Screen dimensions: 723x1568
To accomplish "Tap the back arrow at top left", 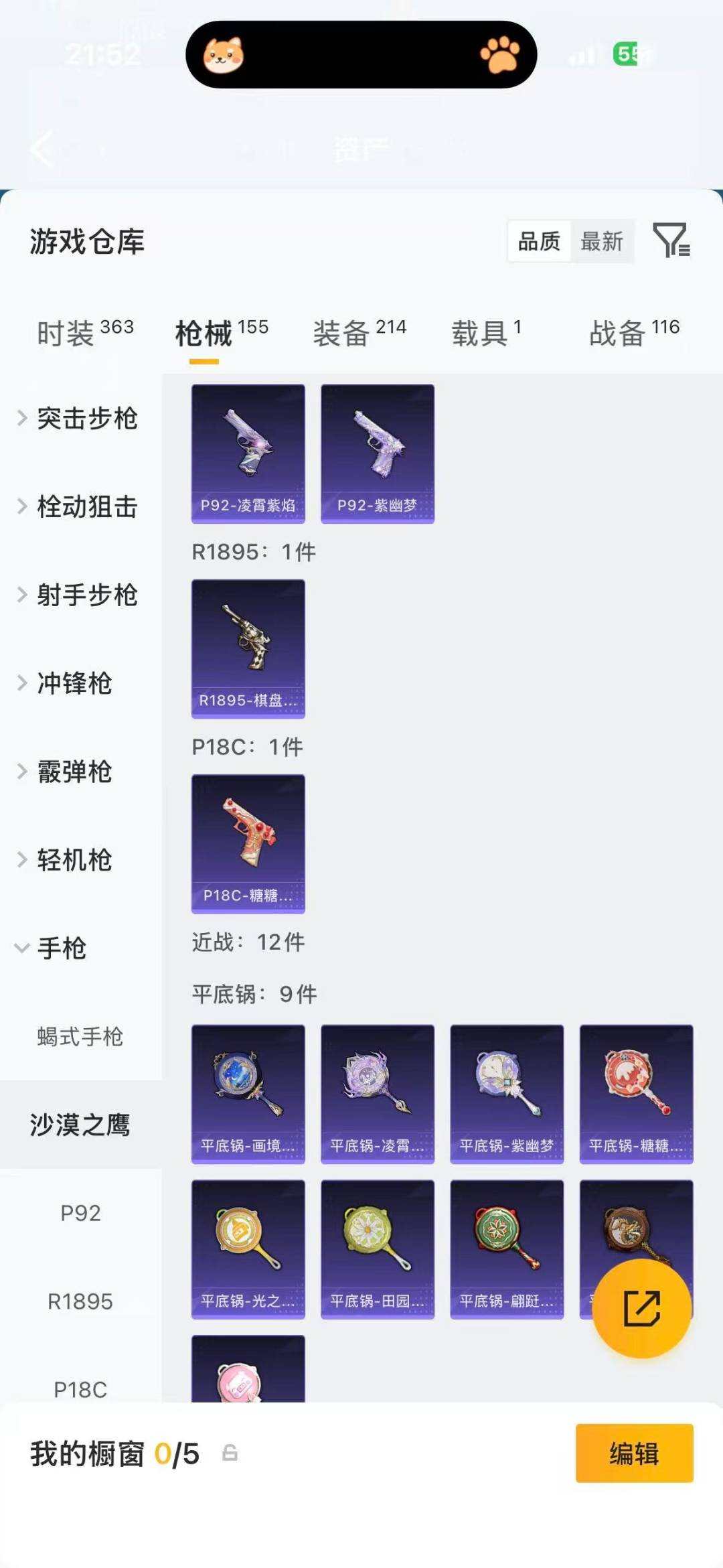I will tap(42, 149).
